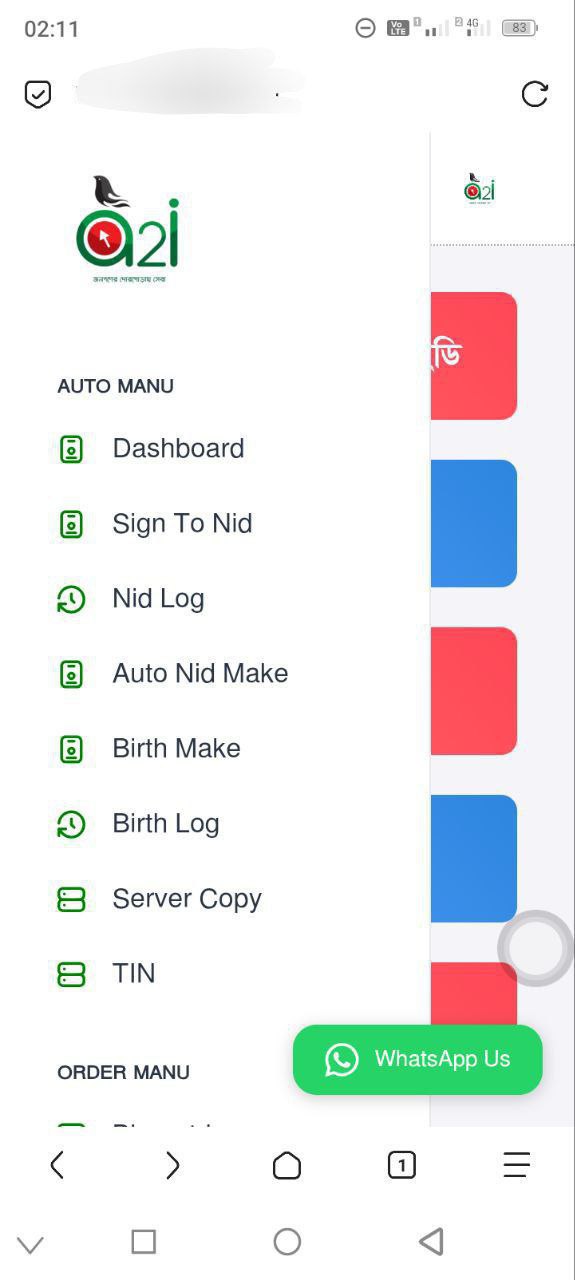Image resolution: width=575 pixels, height=1280 pixels.
Task: Open the site security shield icon
Action: click(37, 95)
